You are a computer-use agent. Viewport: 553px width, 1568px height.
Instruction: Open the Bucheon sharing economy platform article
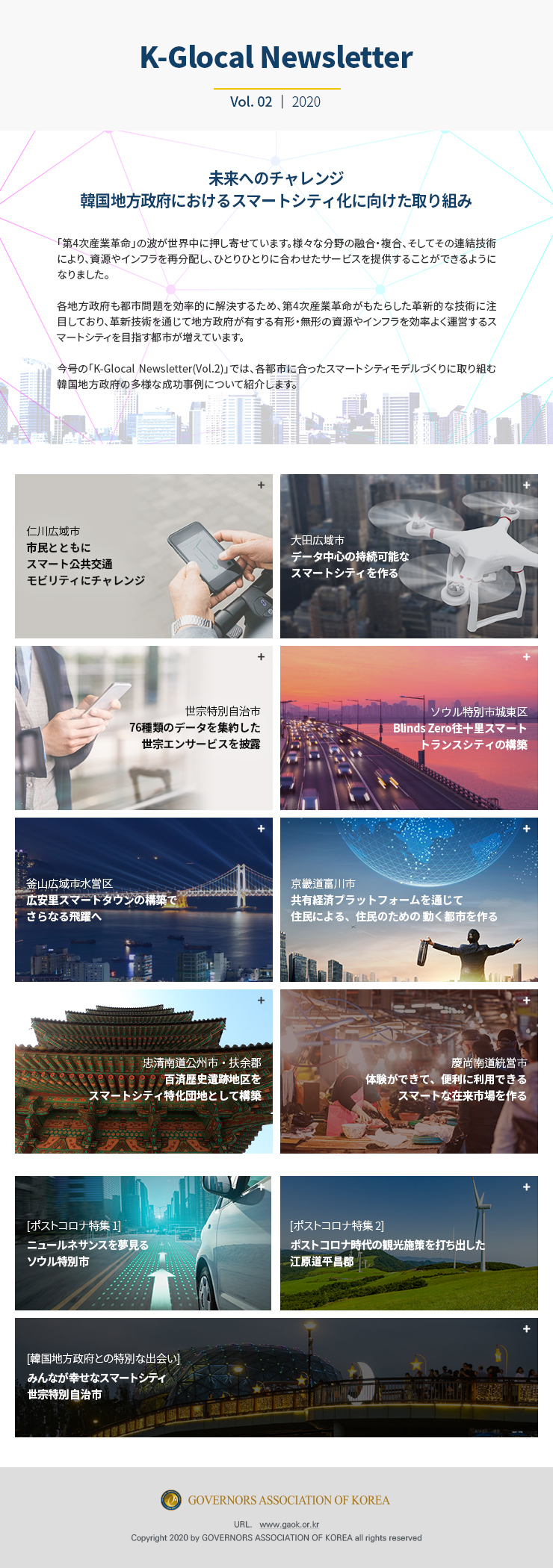[409, 900]
